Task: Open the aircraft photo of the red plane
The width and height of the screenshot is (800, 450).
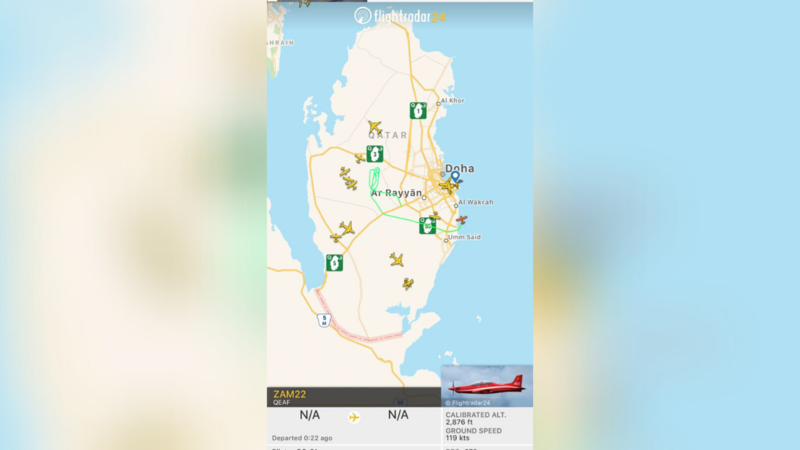Action: click(x=486, y=385)
